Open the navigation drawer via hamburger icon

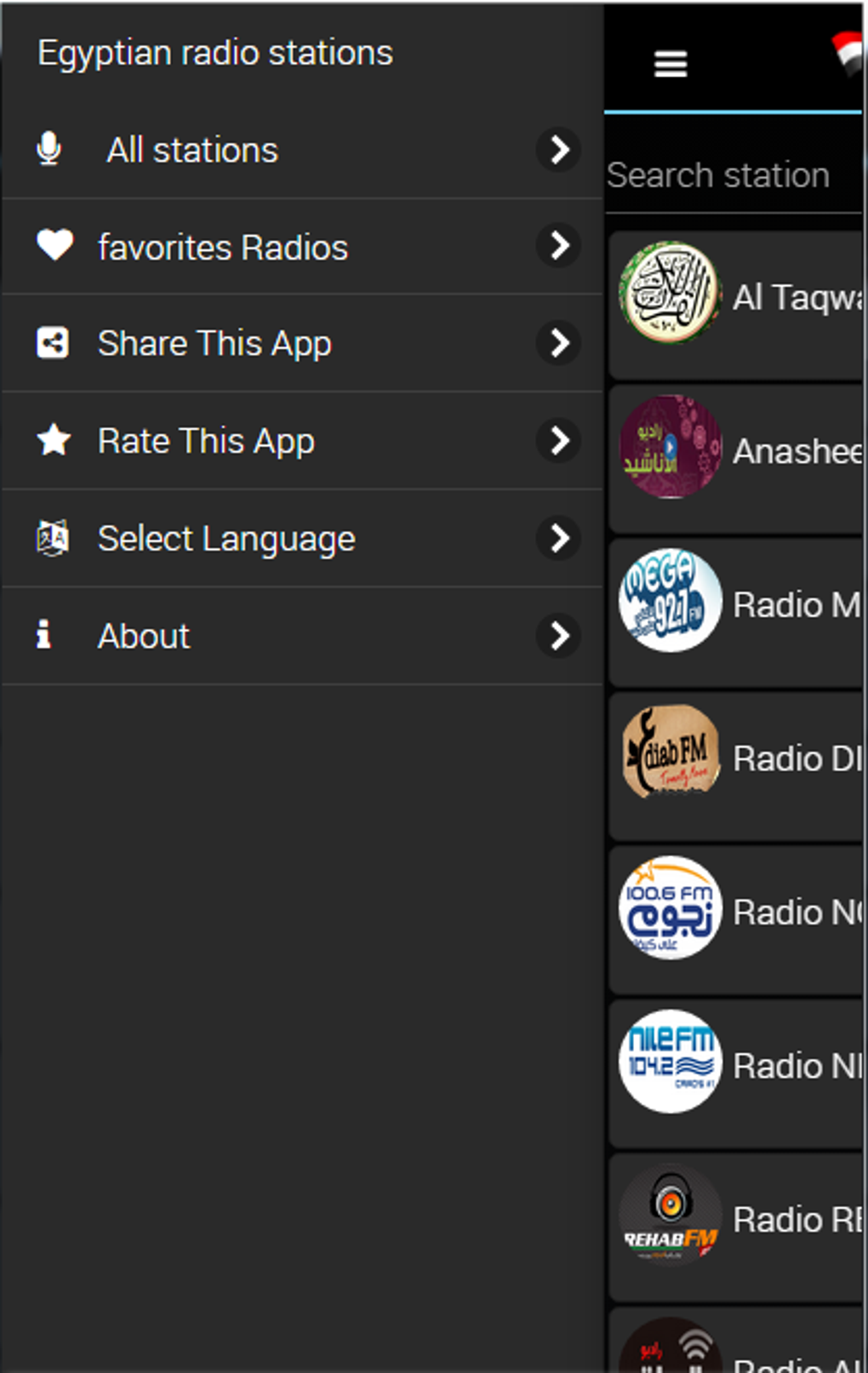671,64
